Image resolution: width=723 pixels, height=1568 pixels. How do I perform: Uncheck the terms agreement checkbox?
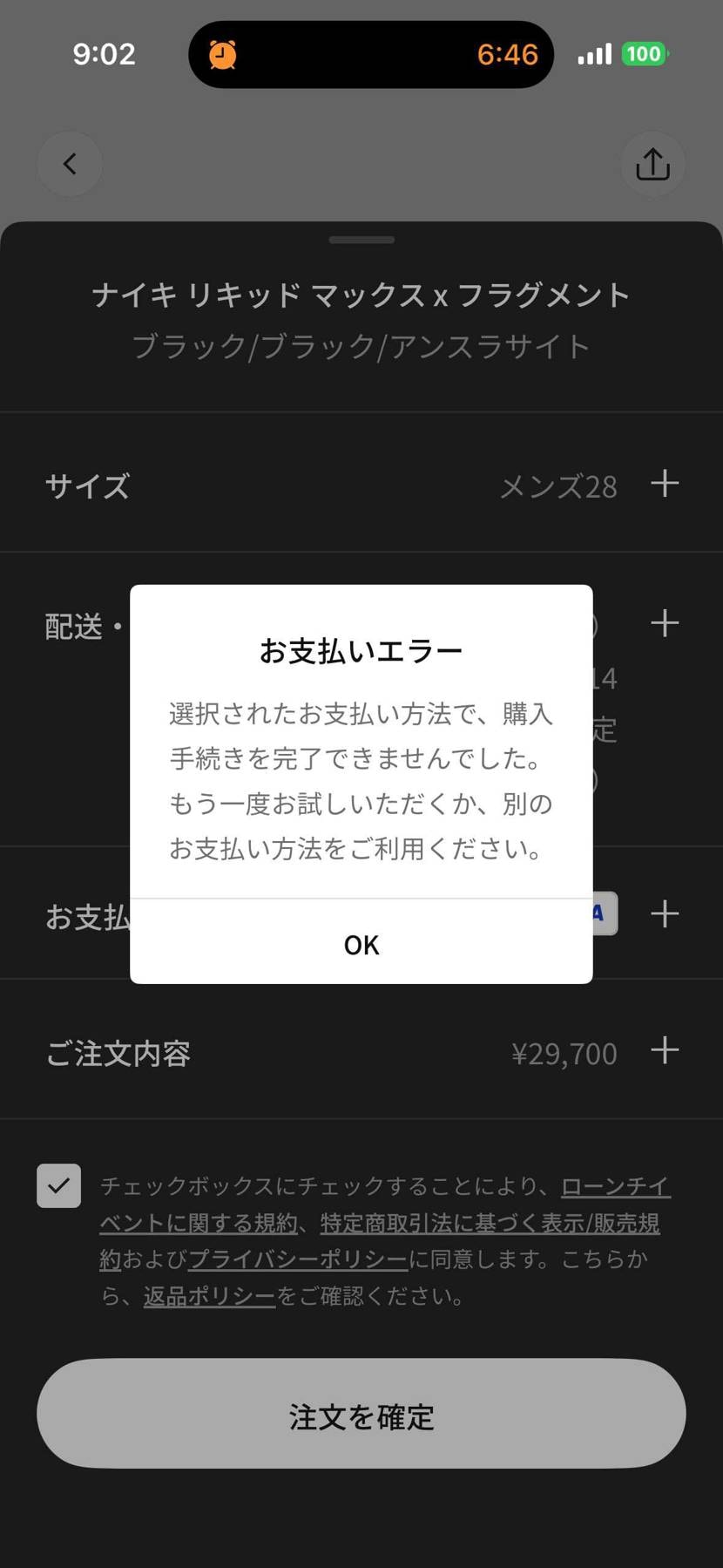click(58, 1185)
